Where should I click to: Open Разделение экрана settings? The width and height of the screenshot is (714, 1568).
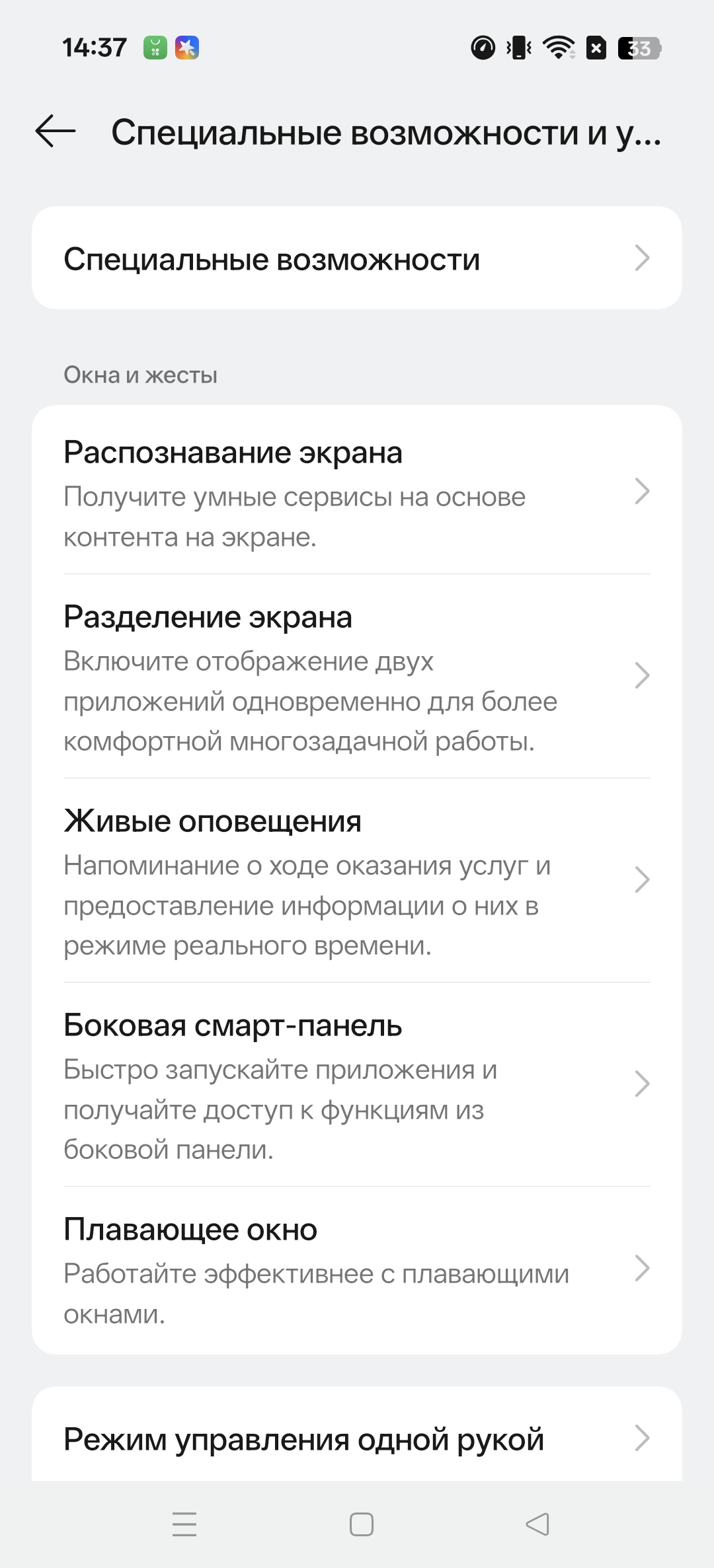click(x=357, y=677)
